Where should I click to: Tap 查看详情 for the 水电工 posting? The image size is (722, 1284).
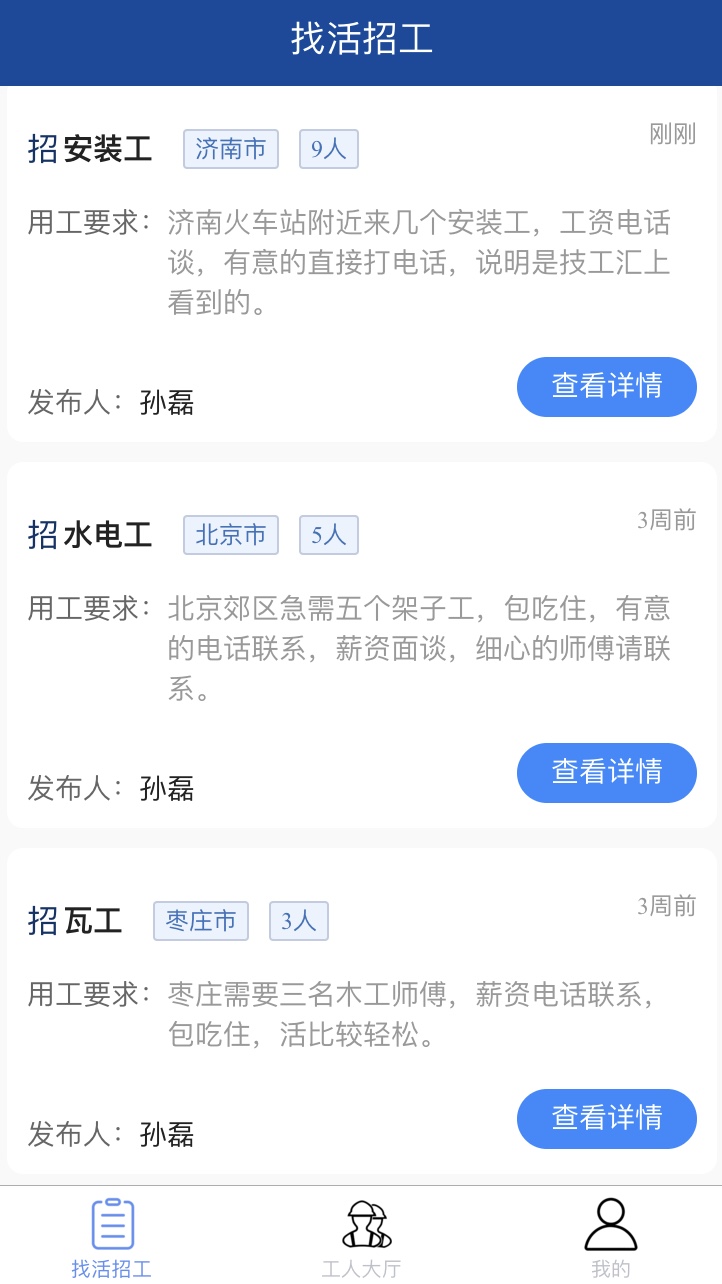(606, 772)
